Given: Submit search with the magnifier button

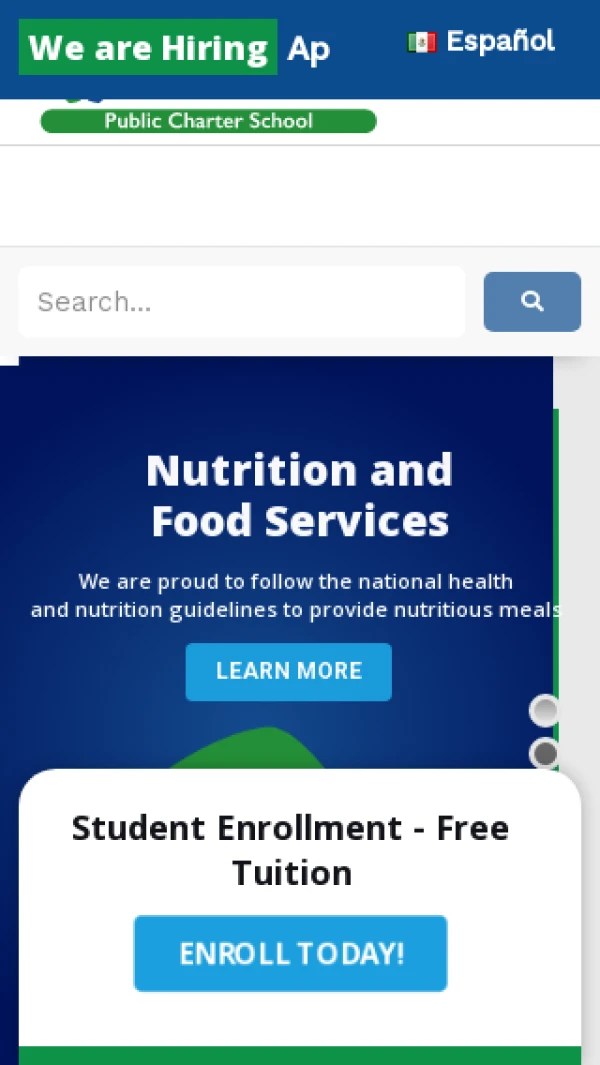Looking at the screenshot, I should coord(532,302).
